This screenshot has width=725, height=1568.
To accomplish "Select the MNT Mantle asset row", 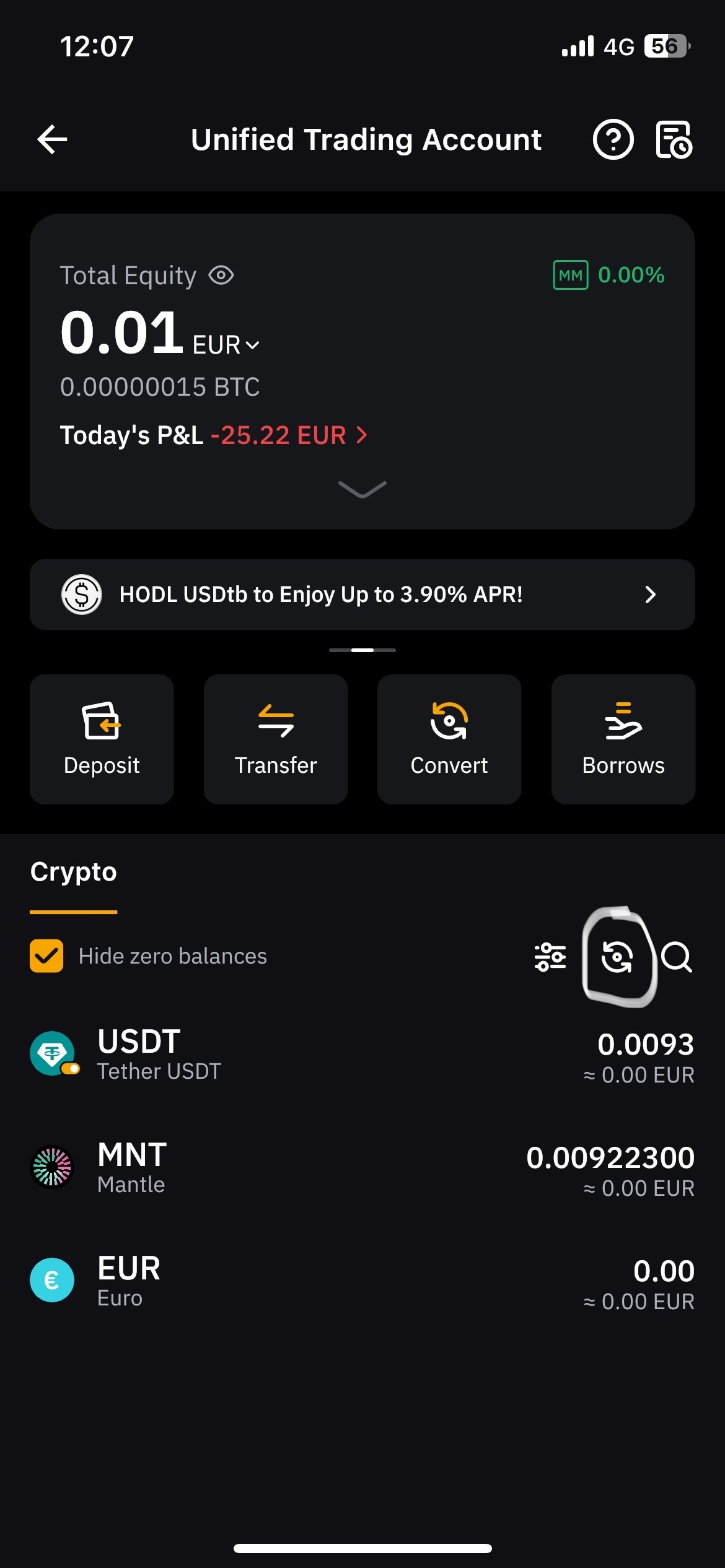I will [362, 1167].
